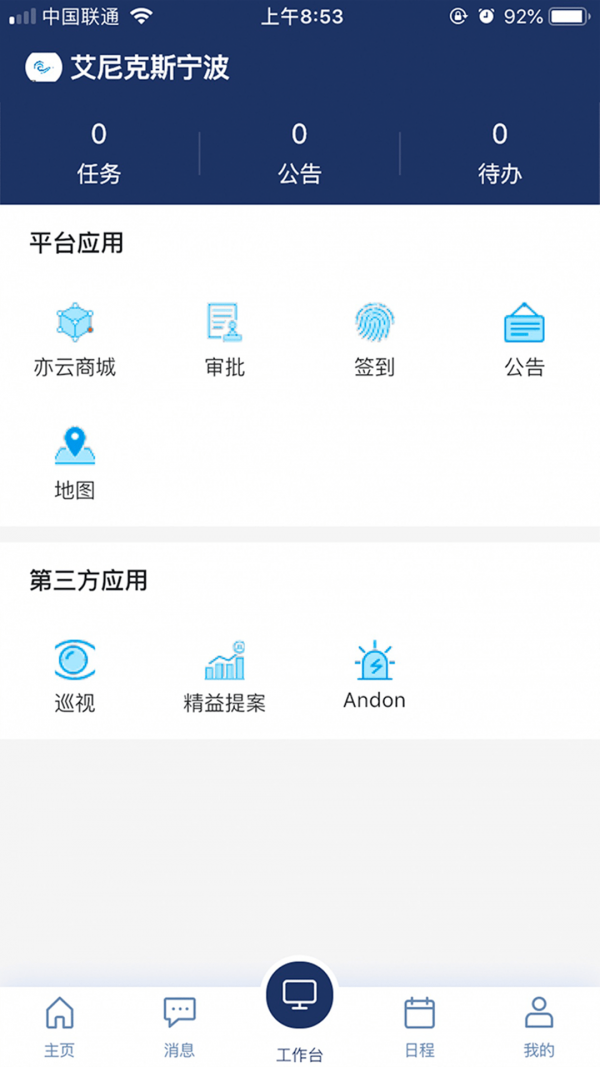This screenshot has width=600, height=1067.
Task: Launch the Andon app
Action: 374,675
